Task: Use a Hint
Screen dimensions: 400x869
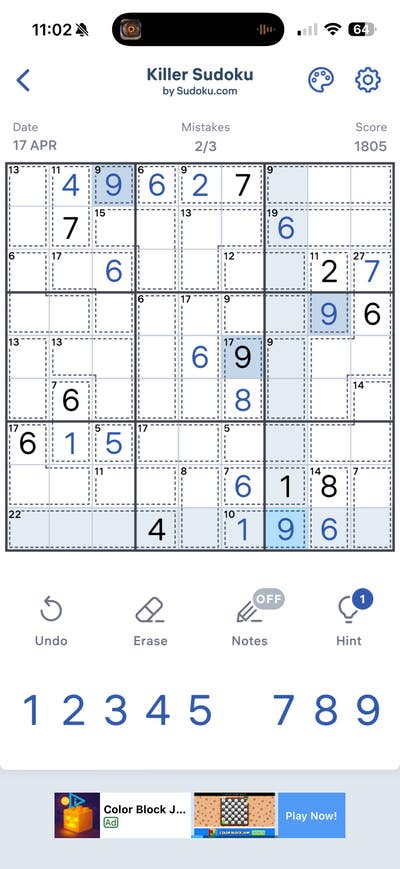Action: click(349, 620)
